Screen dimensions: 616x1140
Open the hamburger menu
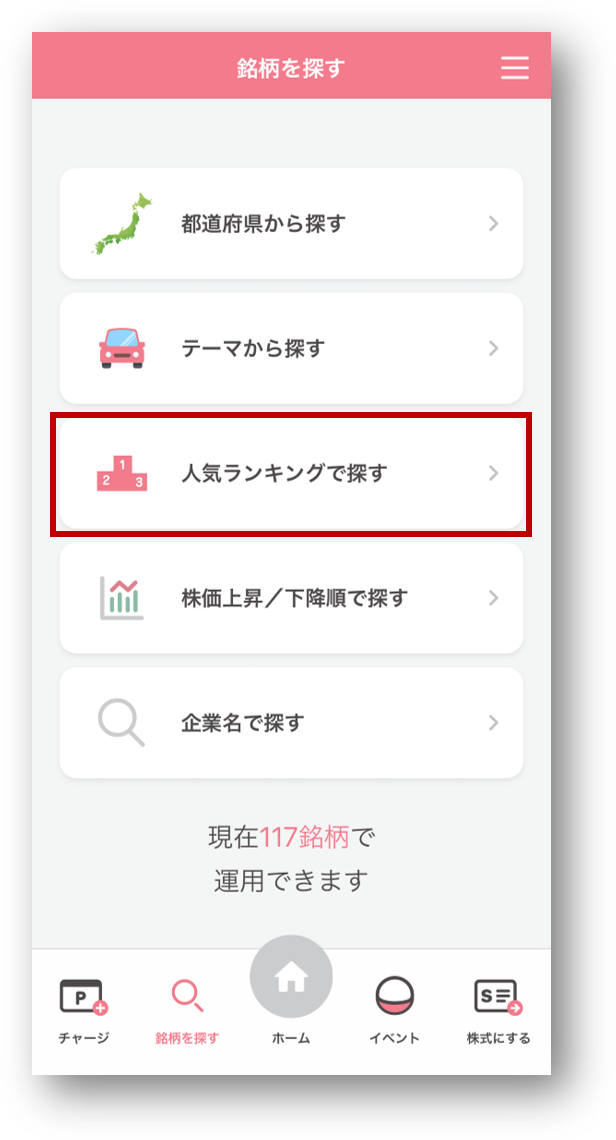[x=514, y=68]
